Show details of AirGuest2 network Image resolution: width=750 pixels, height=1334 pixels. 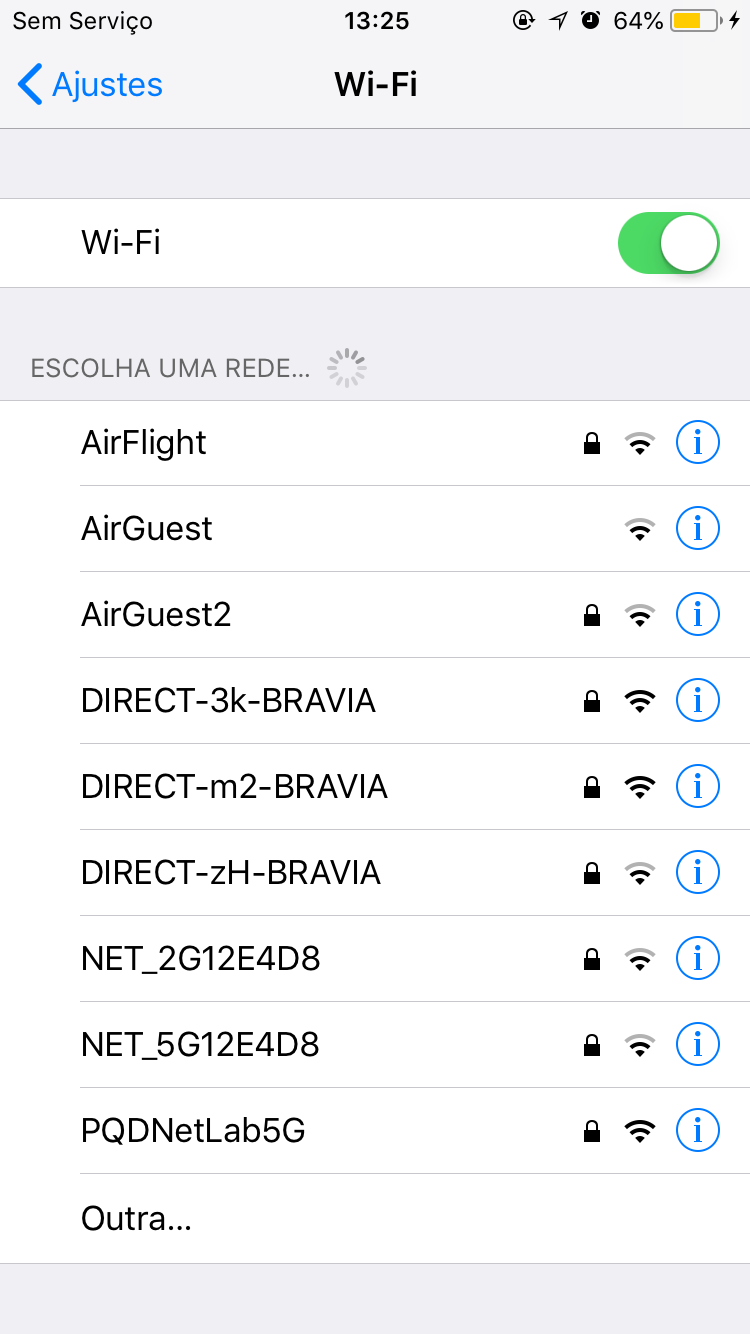point(697,614)
